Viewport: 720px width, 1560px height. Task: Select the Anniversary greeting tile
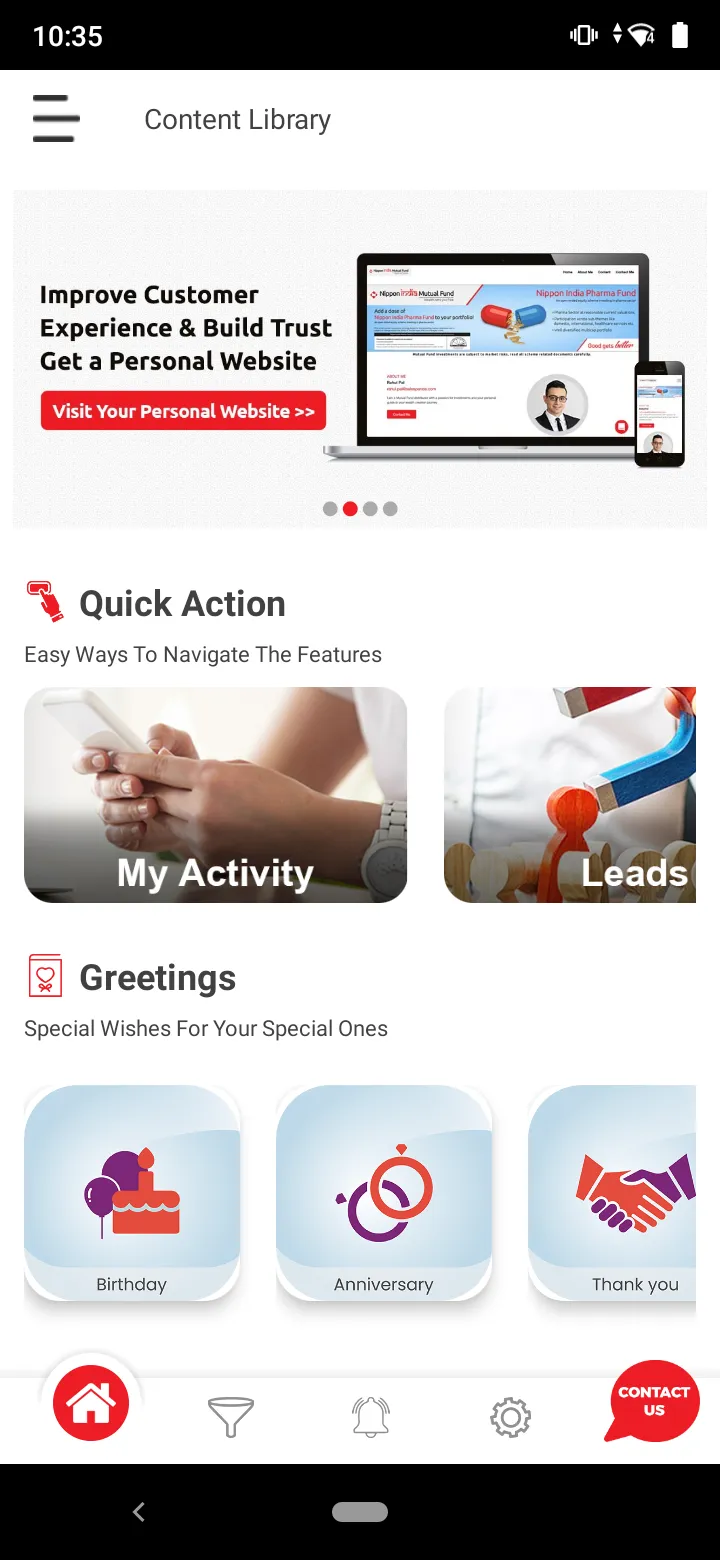point(384,1193)
